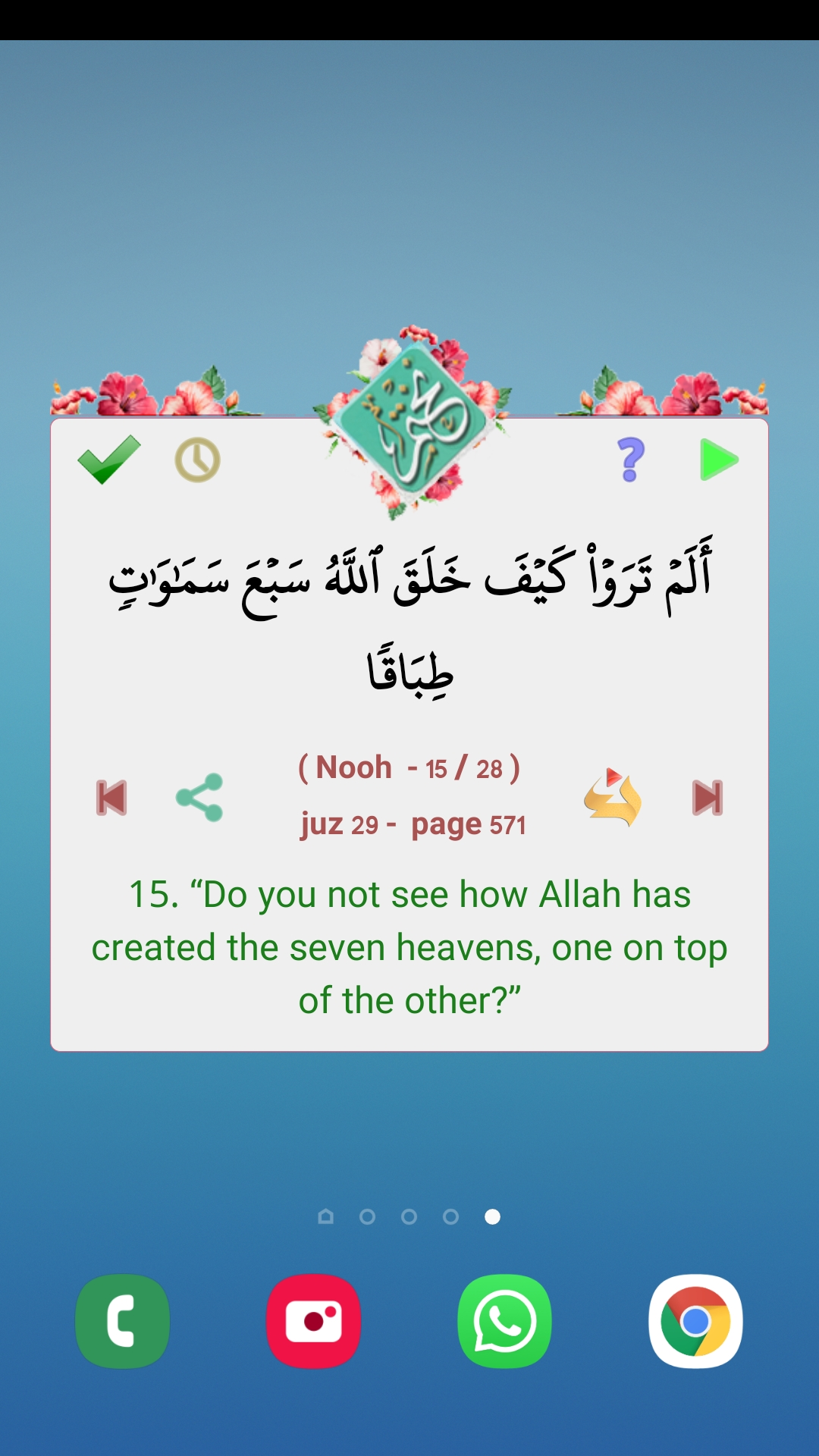The height and width of the screenshot is (1456, 819).
Task: Tap the golden arrow repeat icon
Action: tap(613, 796)
